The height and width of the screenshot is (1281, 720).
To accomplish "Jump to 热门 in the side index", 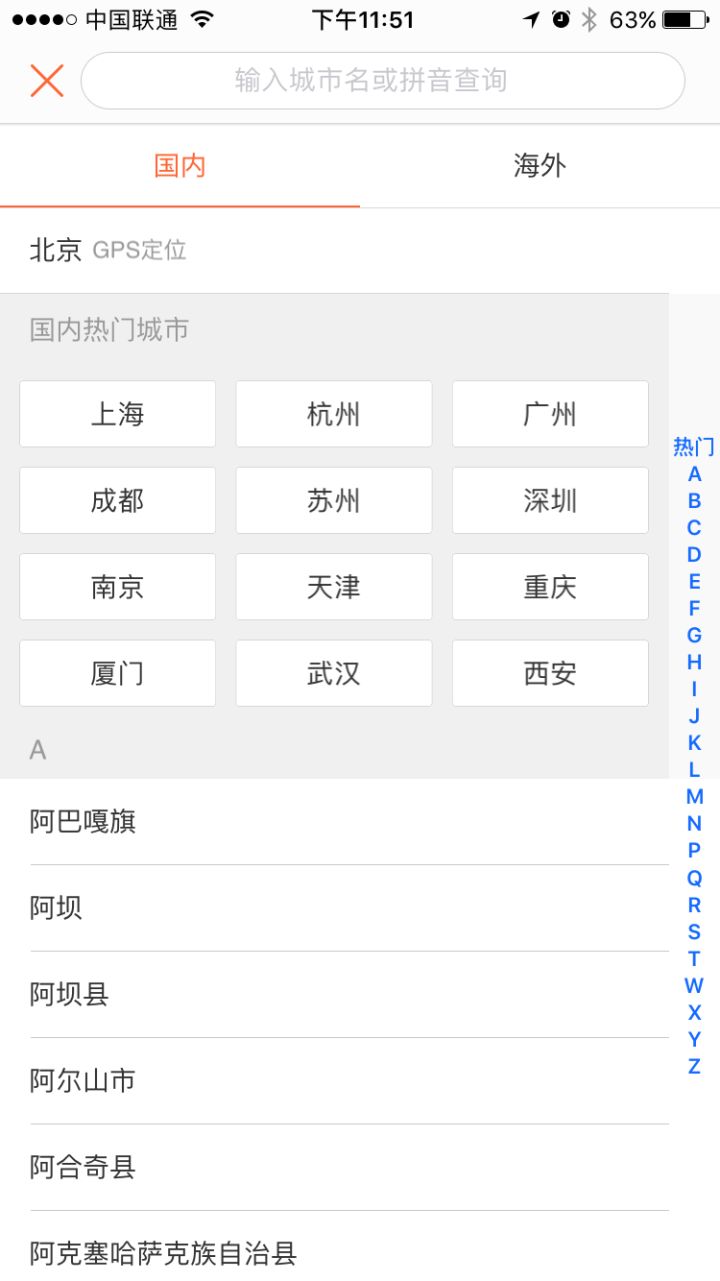I will click(x=694, y=447).
